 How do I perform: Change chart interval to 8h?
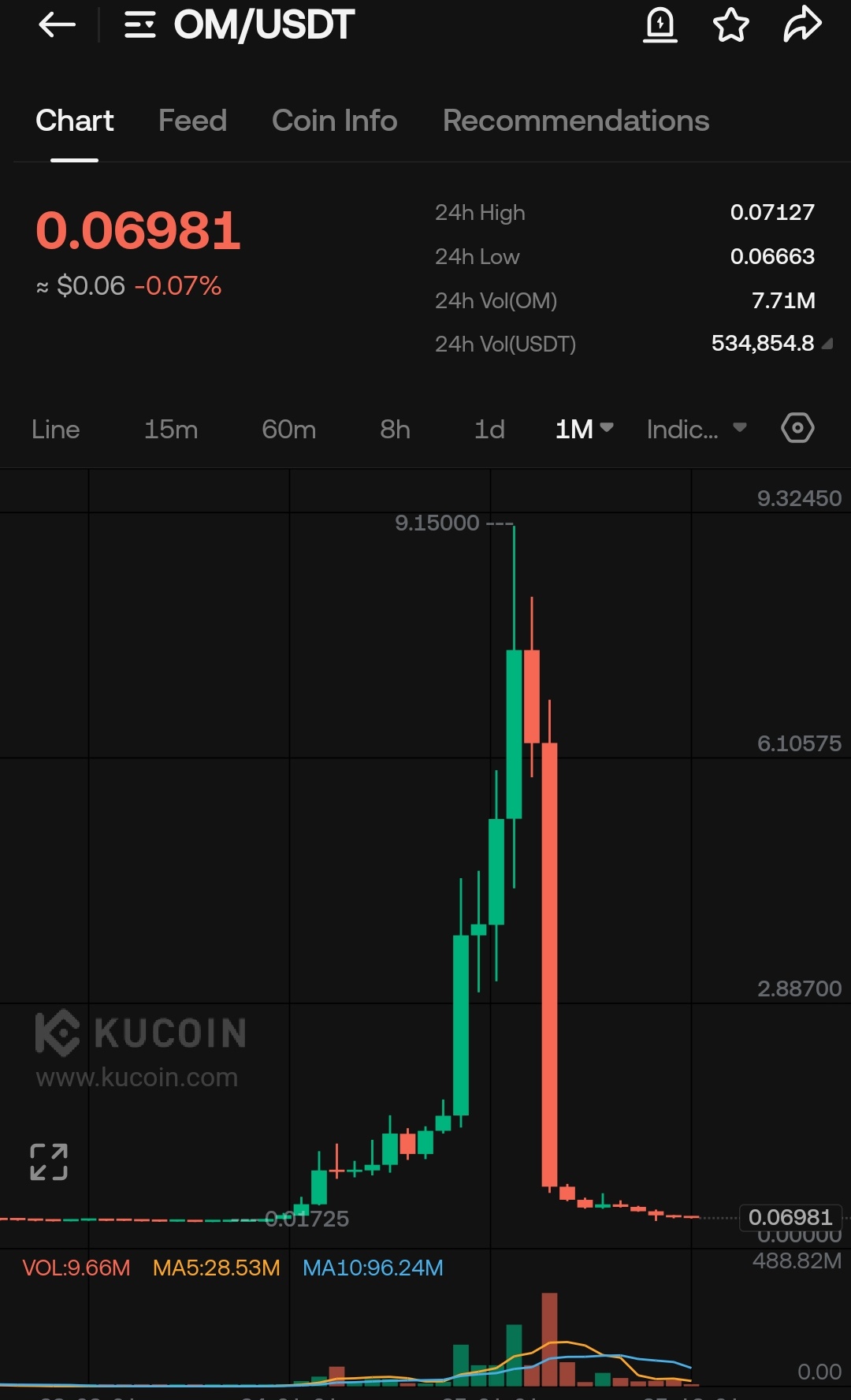click(395, 429)
